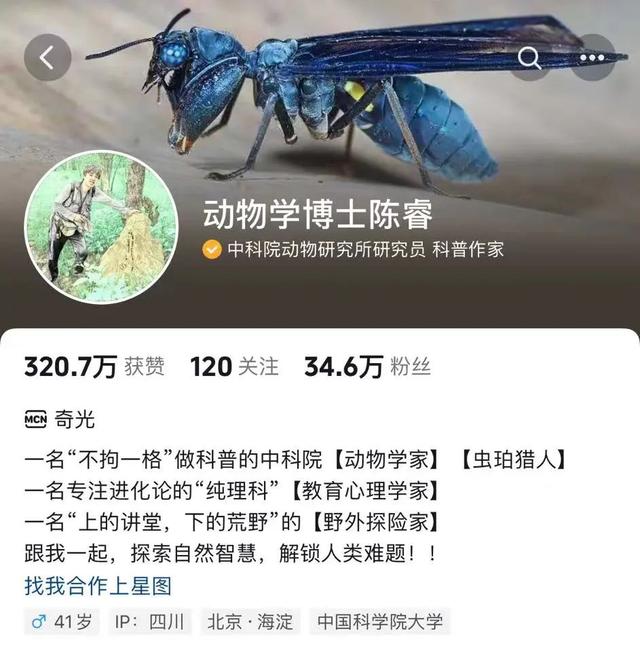Screen dimensions: 640x663
Task: Open the 120 关注 following list
Action: tap(234, 367)
